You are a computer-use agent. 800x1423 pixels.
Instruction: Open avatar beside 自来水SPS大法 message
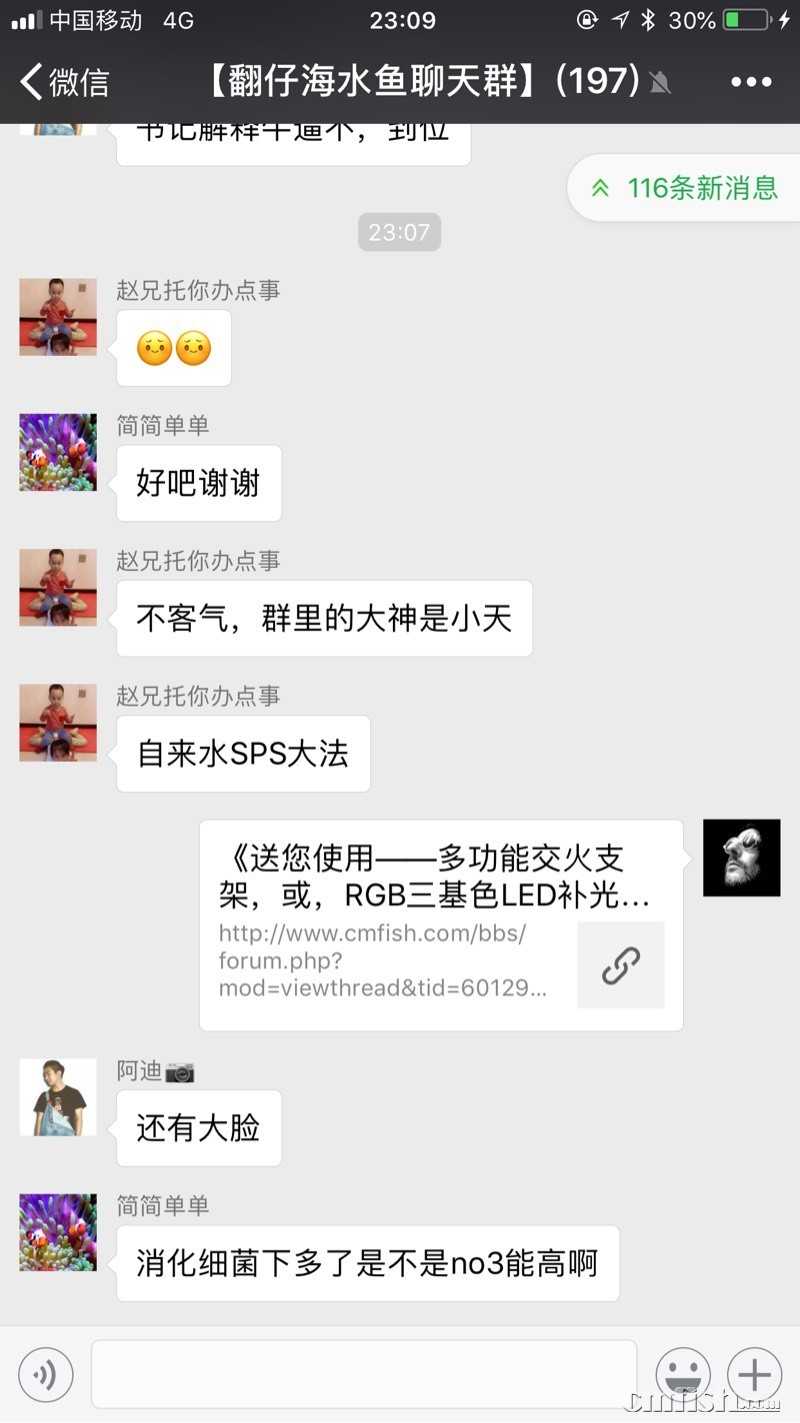58,722
